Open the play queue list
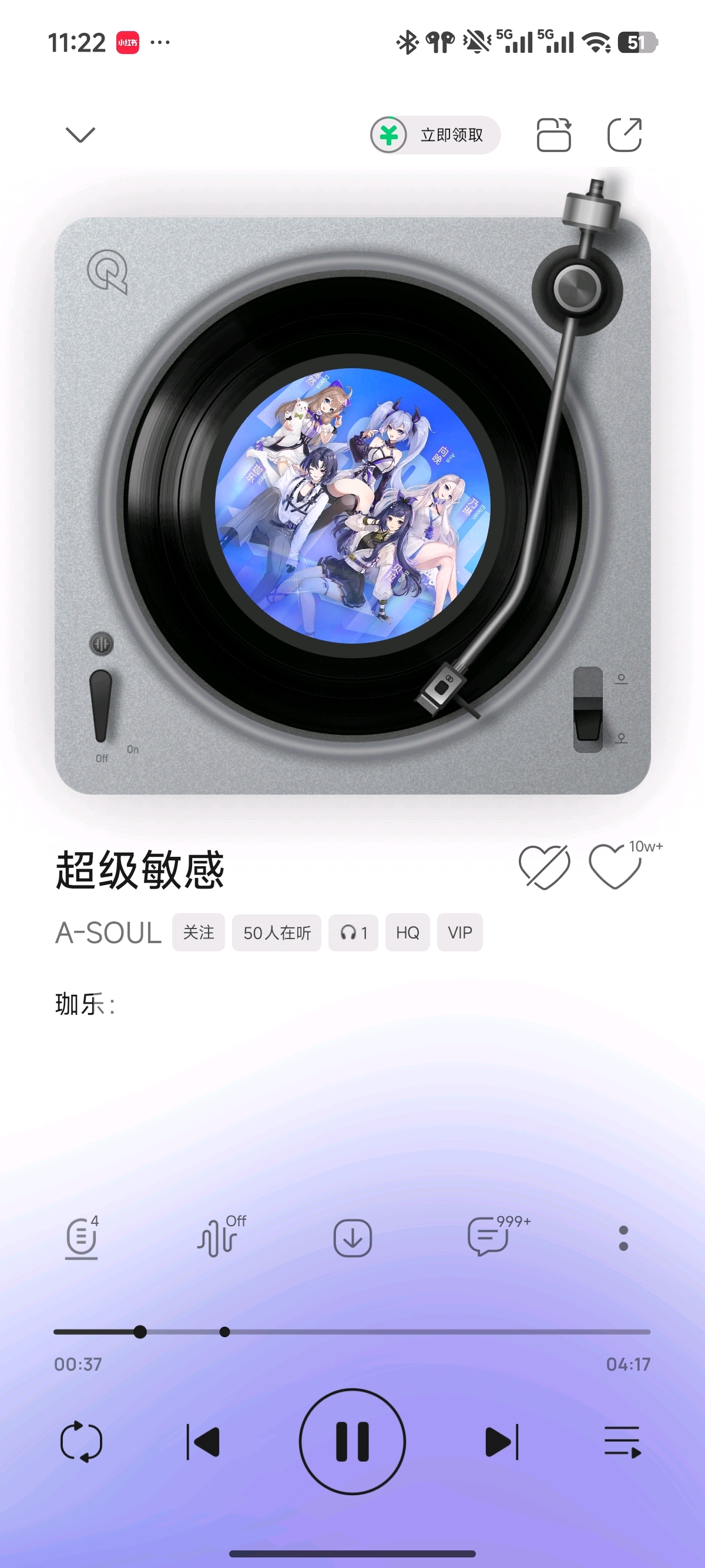Image resolution: width=705 pixels, height=1568 pixels. click(x=623, y=1441)
